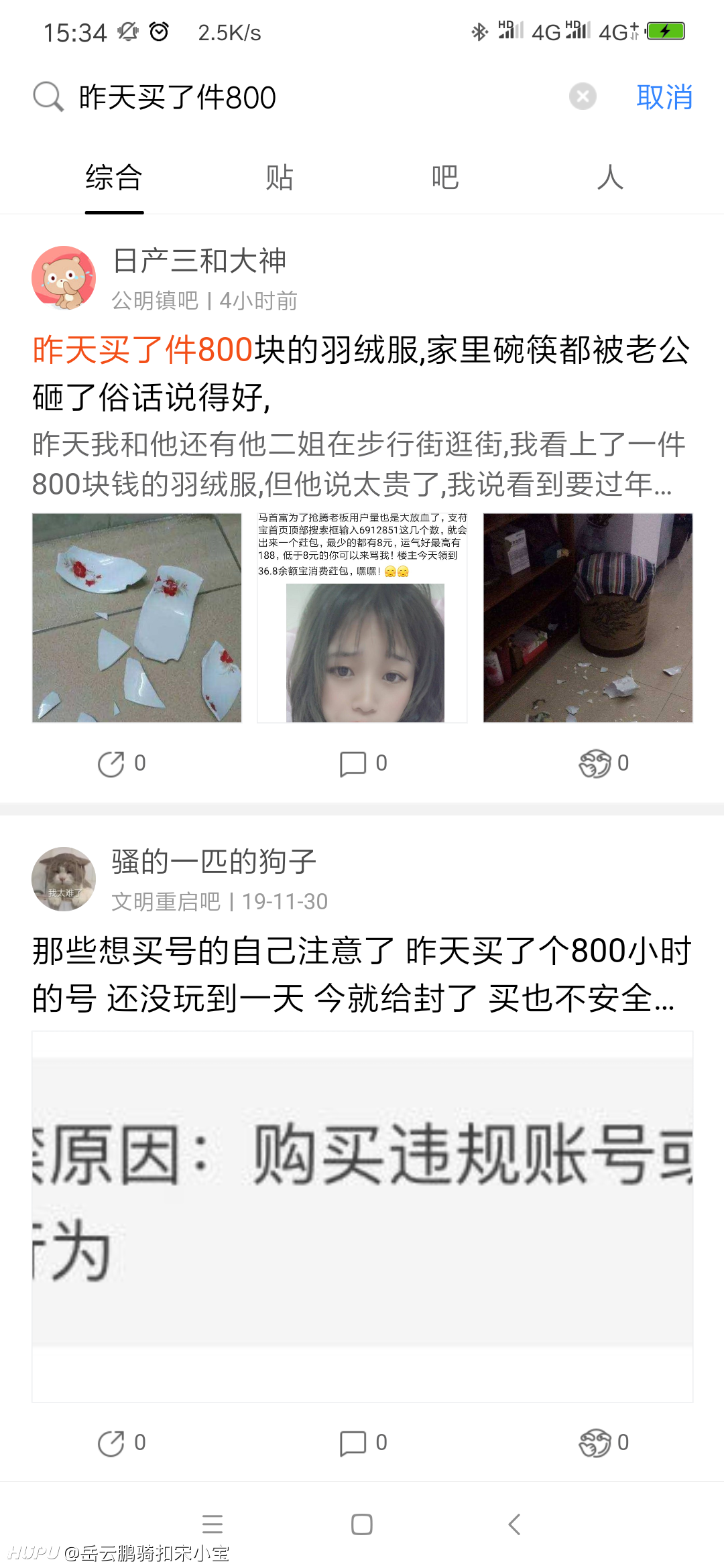View the 购买违规账号 image in the second post
Screen dimensions: 724x1568
click(x=363, y=1217)
